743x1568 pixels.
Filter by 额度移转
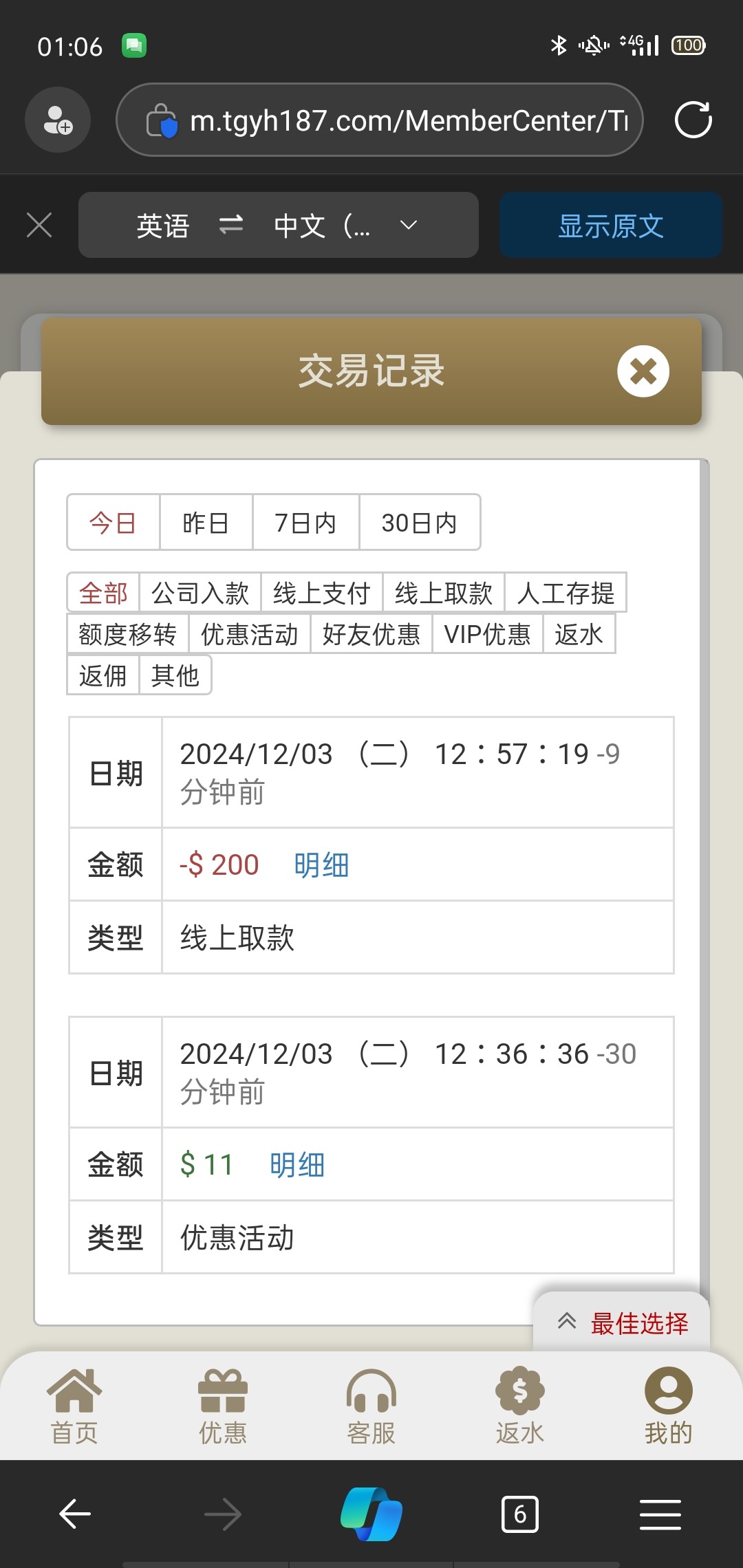pos(127,634)
